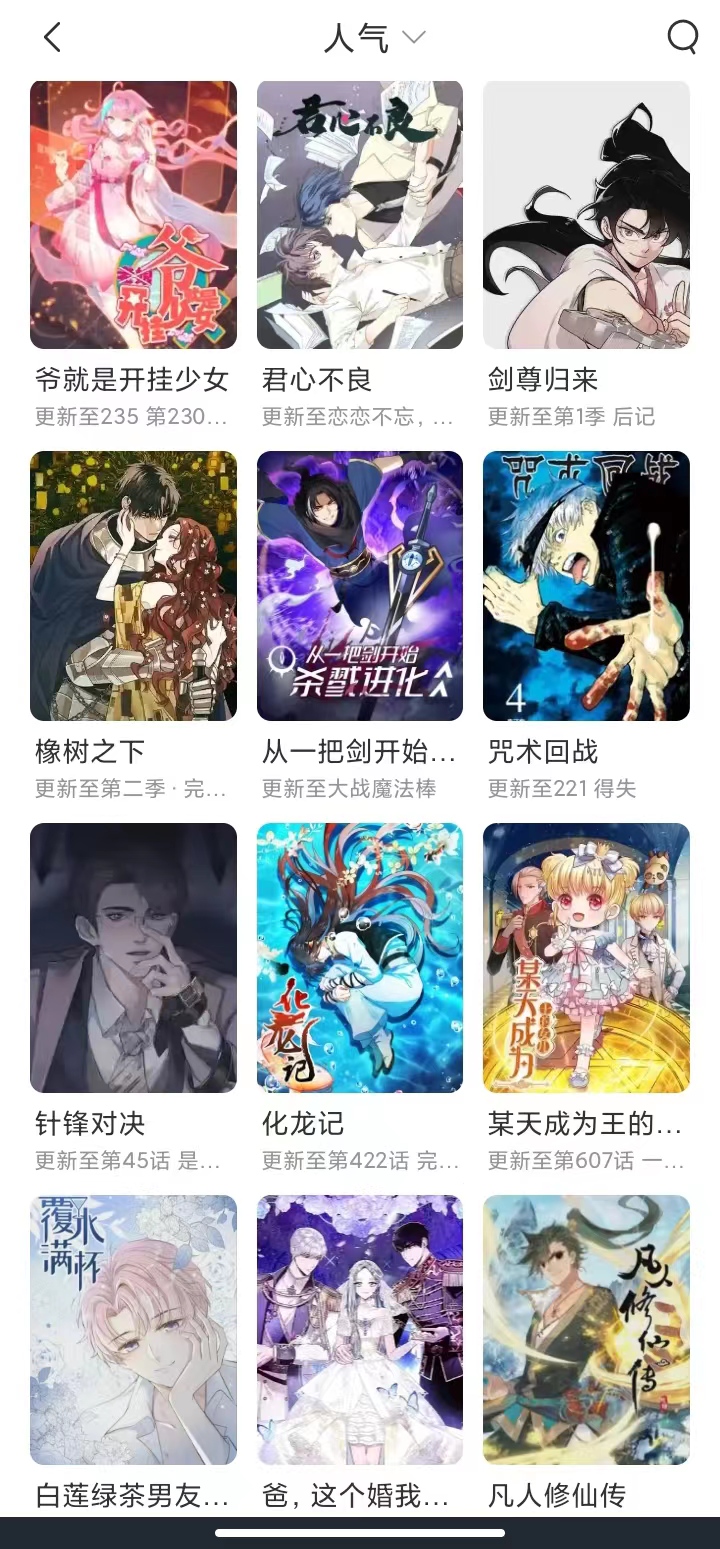Open the search icon

682,38
